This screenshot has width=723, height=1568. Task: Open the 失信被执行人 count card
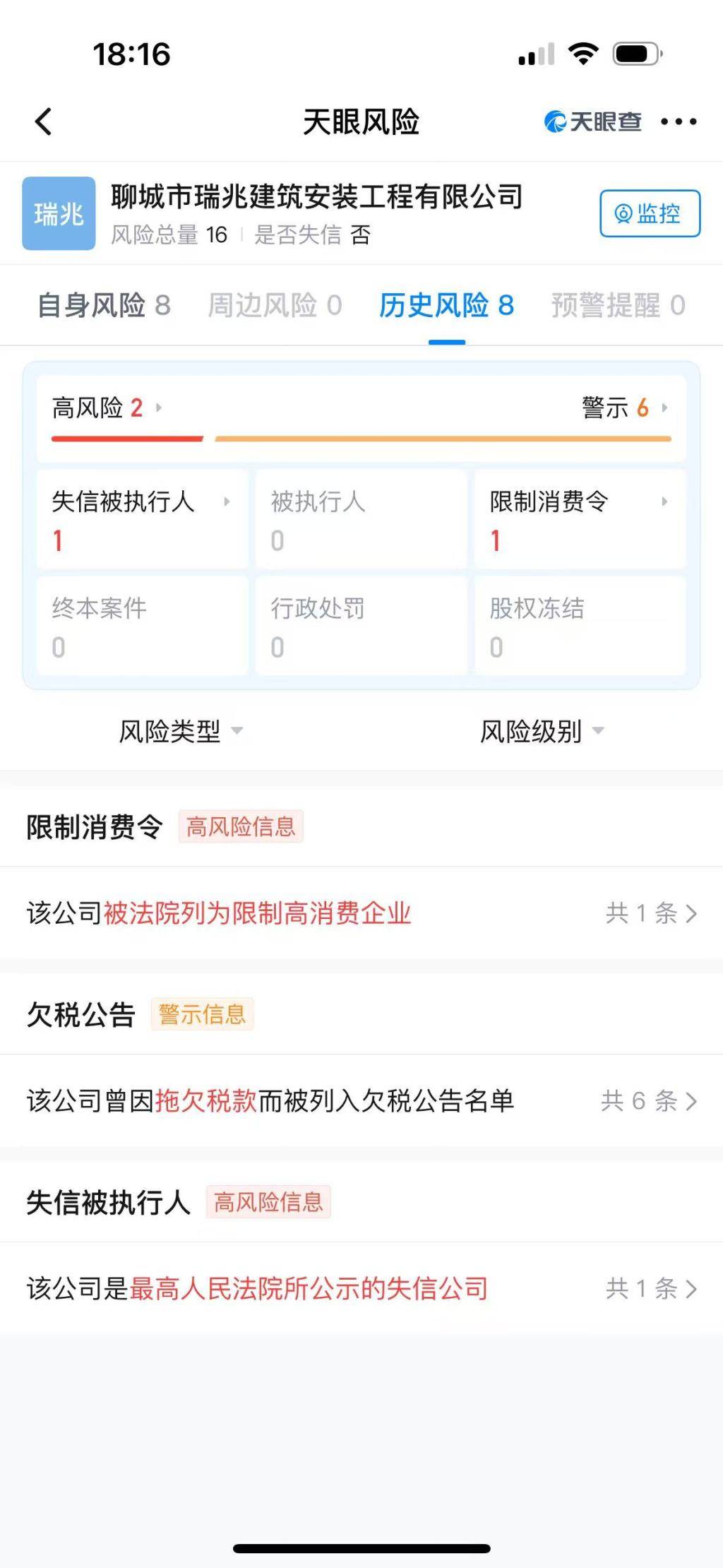click(x=142, y=519)
